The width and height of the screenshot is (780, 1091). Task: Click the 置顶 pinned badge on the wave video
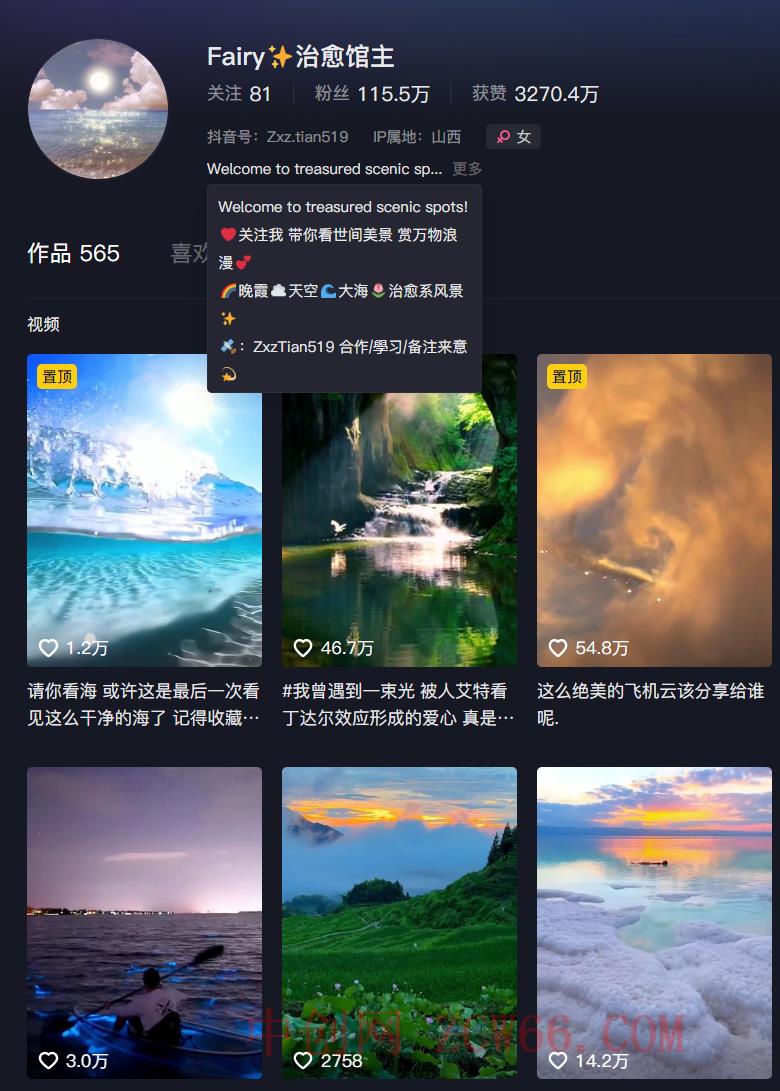[x=57, y=377]
